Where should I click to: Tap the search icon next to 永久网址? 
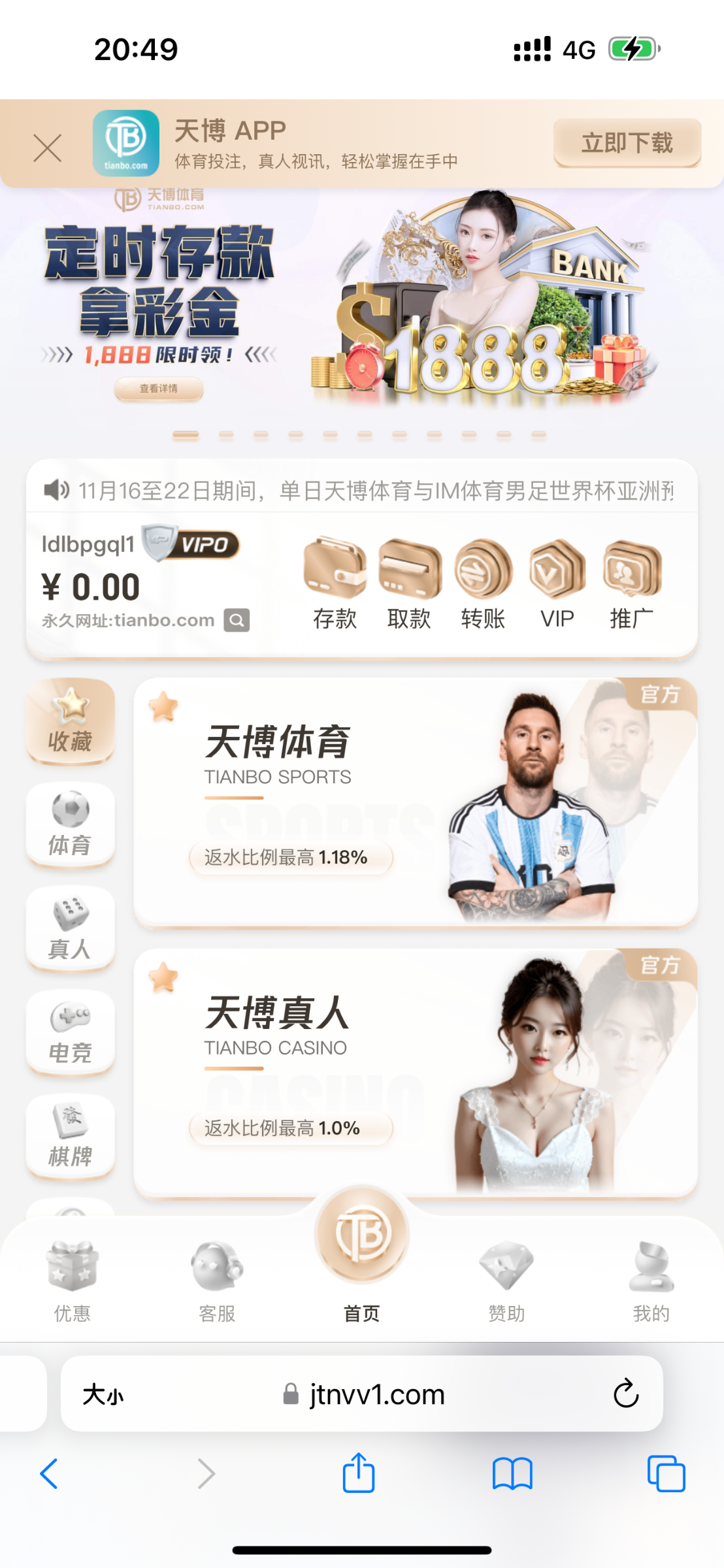coord(237,620)
